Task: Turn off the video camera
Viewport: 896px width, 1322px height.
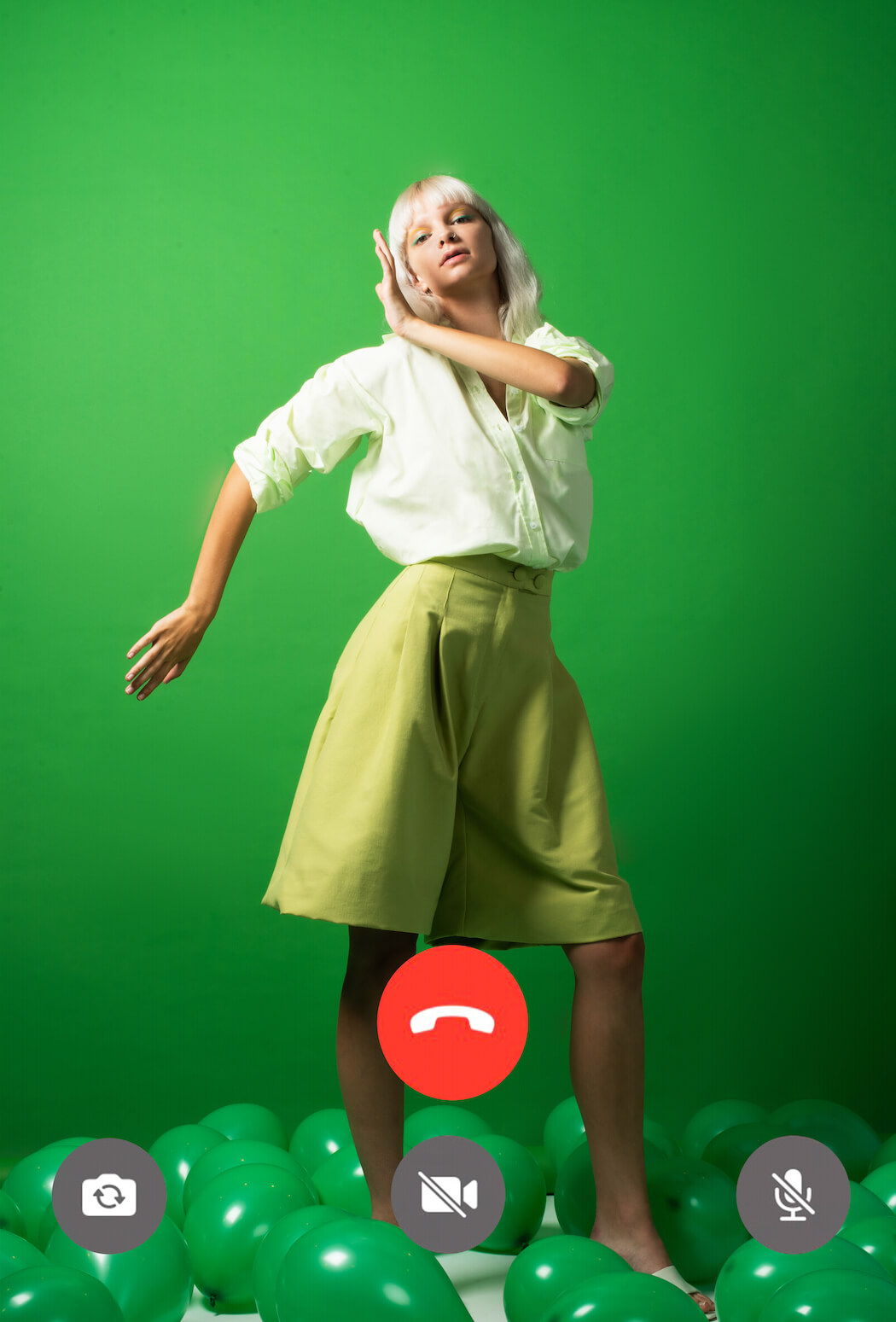Action: pos(448,1194)
